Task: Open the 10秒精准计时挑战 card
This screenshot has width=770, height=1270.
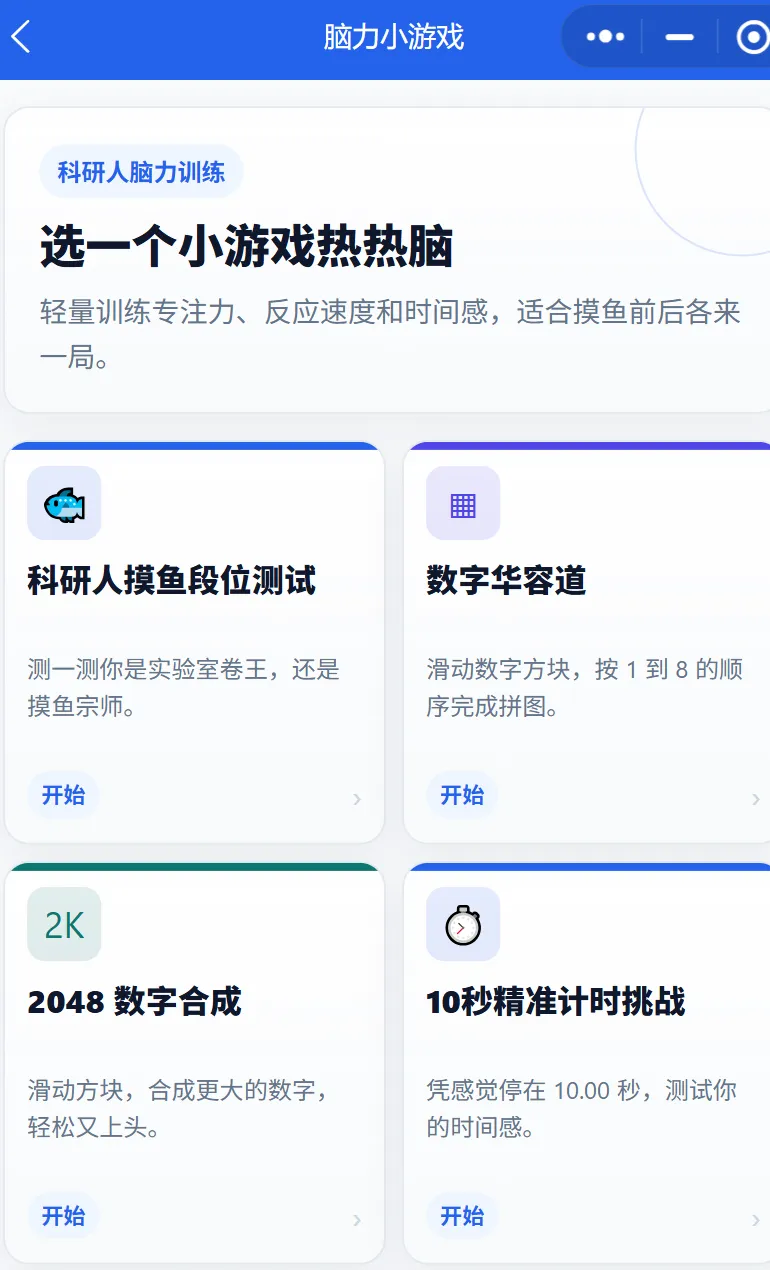Action: (x=587, y=1063)
